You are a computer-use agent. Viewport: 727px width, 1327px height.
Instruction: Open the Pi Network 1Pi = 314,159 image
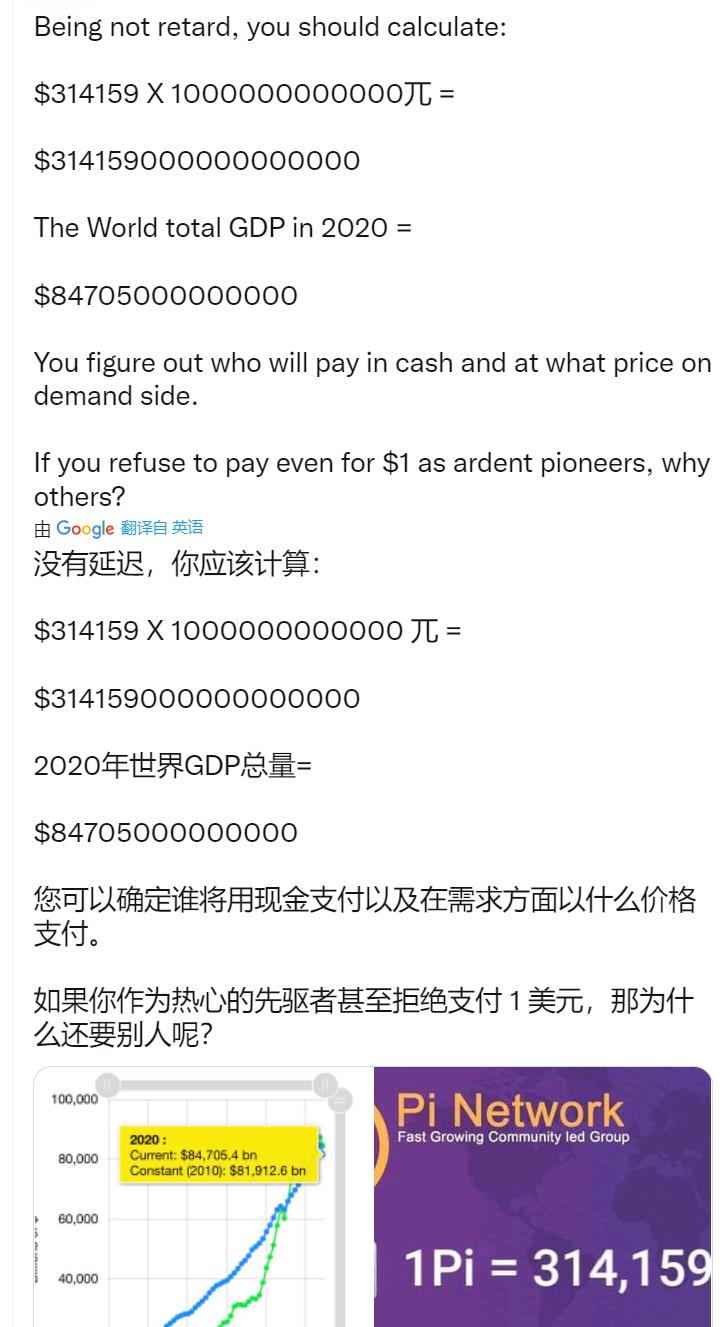coord(543,1197)
